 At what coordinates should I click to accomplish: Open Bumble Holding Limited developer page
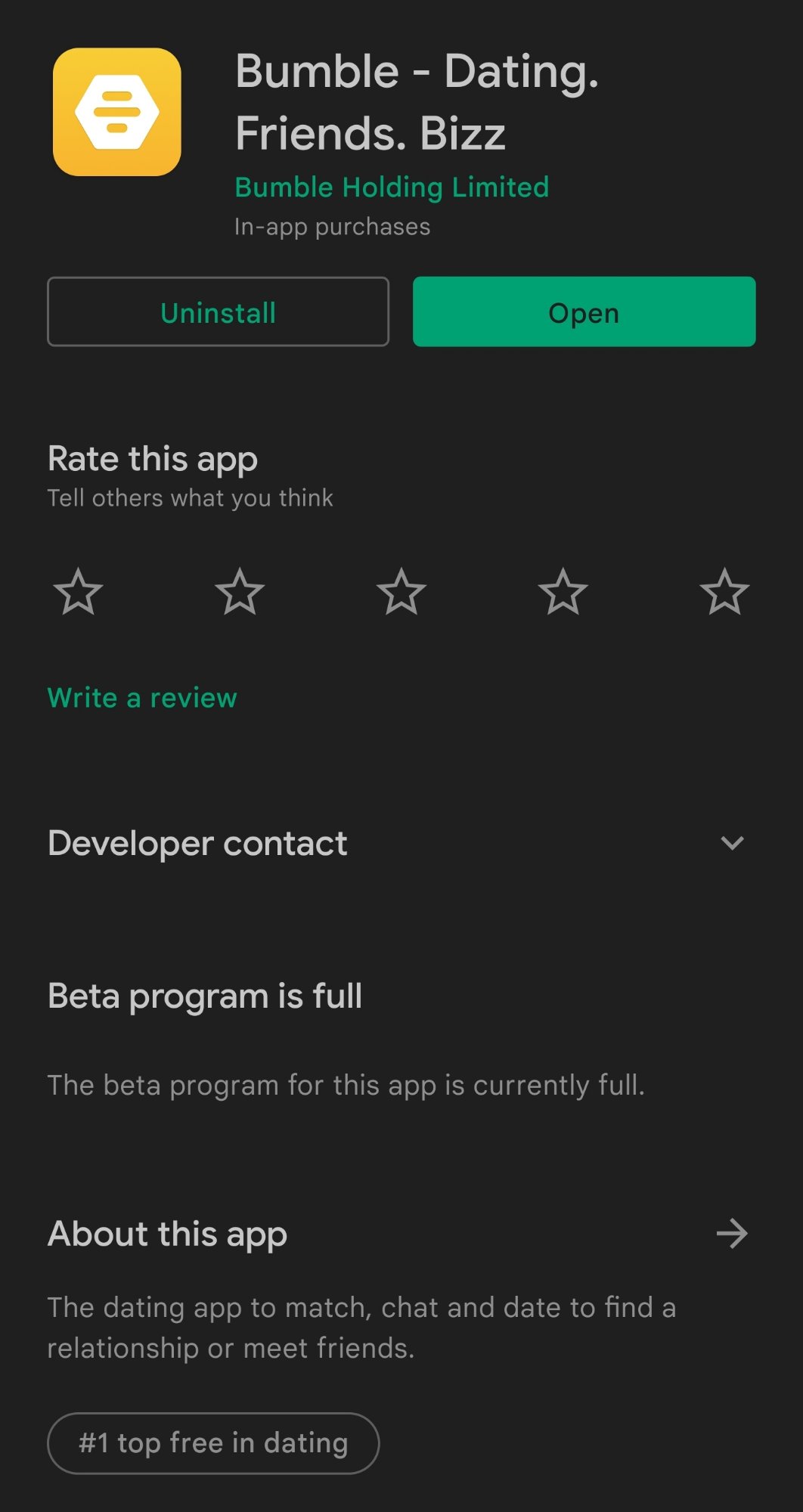392,187
